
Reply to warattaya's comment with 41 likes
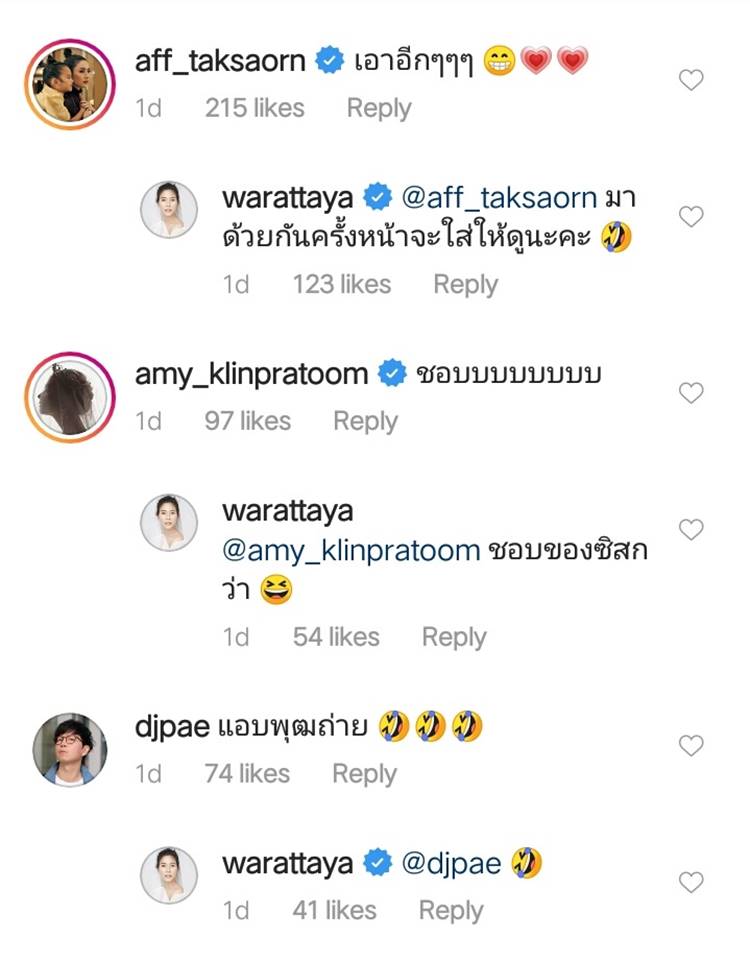(x=451, y=911)
